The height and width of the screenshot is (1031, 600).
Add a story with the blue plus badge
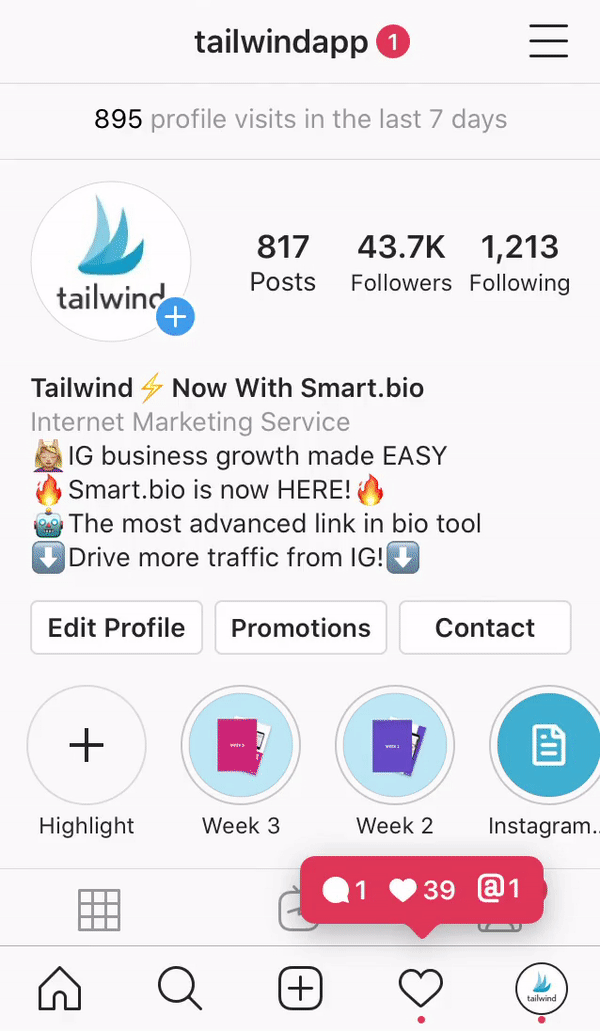click(175, 318)
